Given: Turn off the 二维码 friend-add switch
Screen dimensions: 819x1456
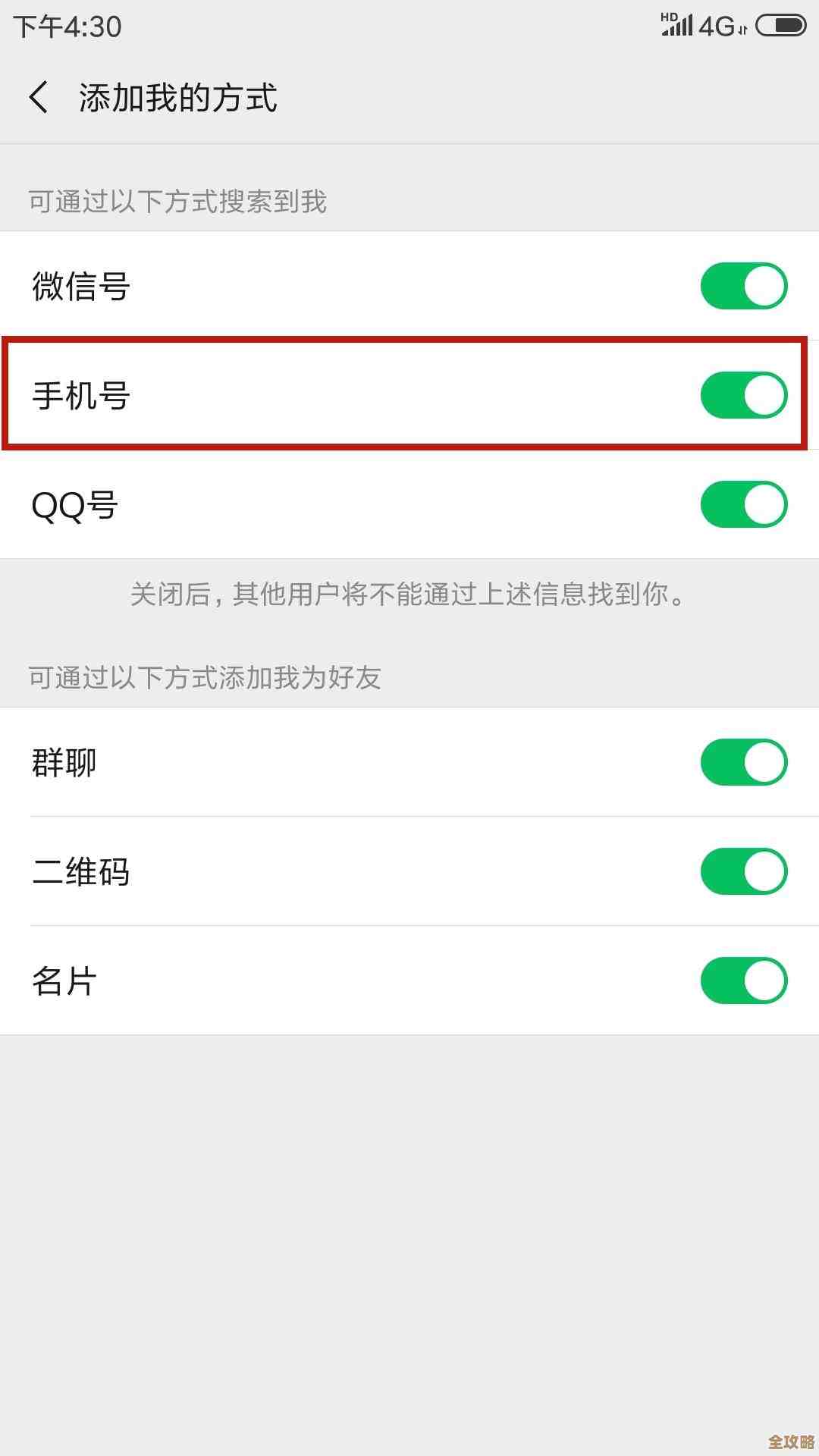Looking at the screenshot, I should pos(744,872).
